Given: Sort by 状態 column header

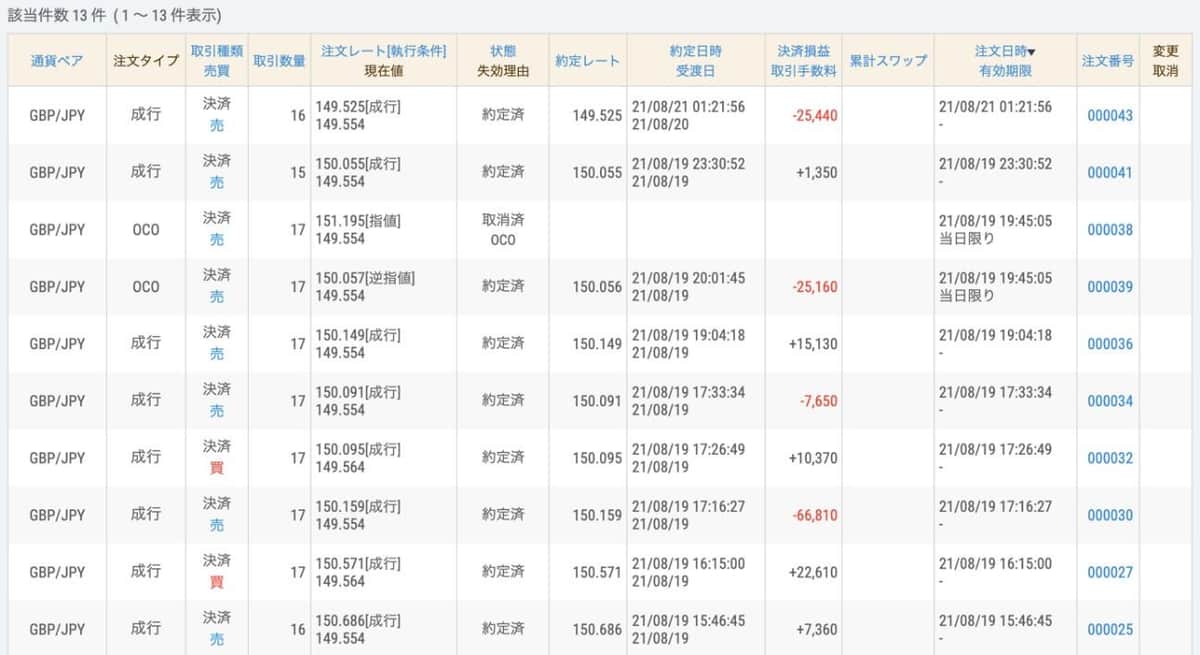Looking at the screenshot, I should tap(503, 51).
